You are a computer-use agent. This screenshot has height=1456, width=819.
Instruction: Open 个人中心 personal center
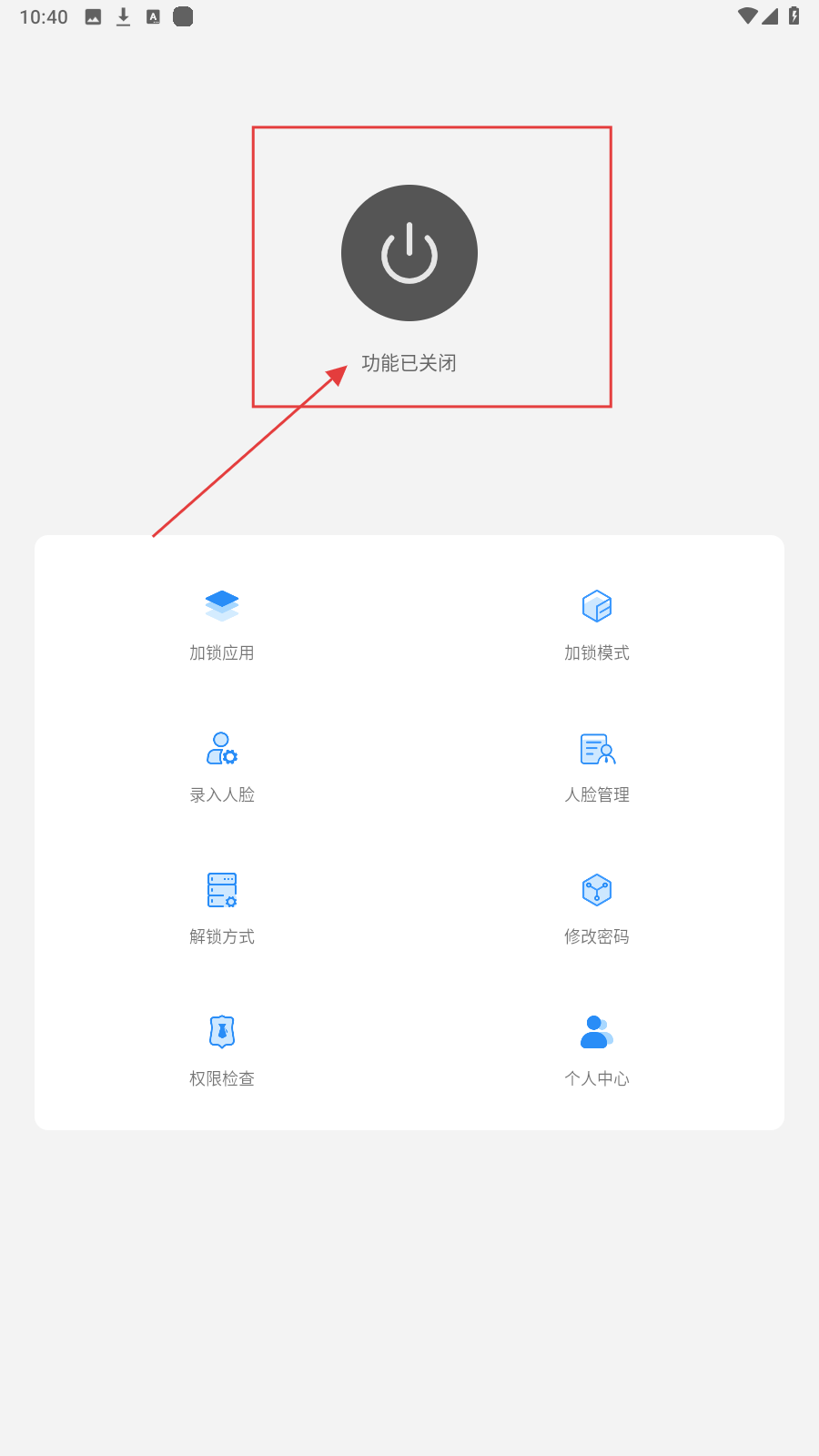[x=597, y=1050]
